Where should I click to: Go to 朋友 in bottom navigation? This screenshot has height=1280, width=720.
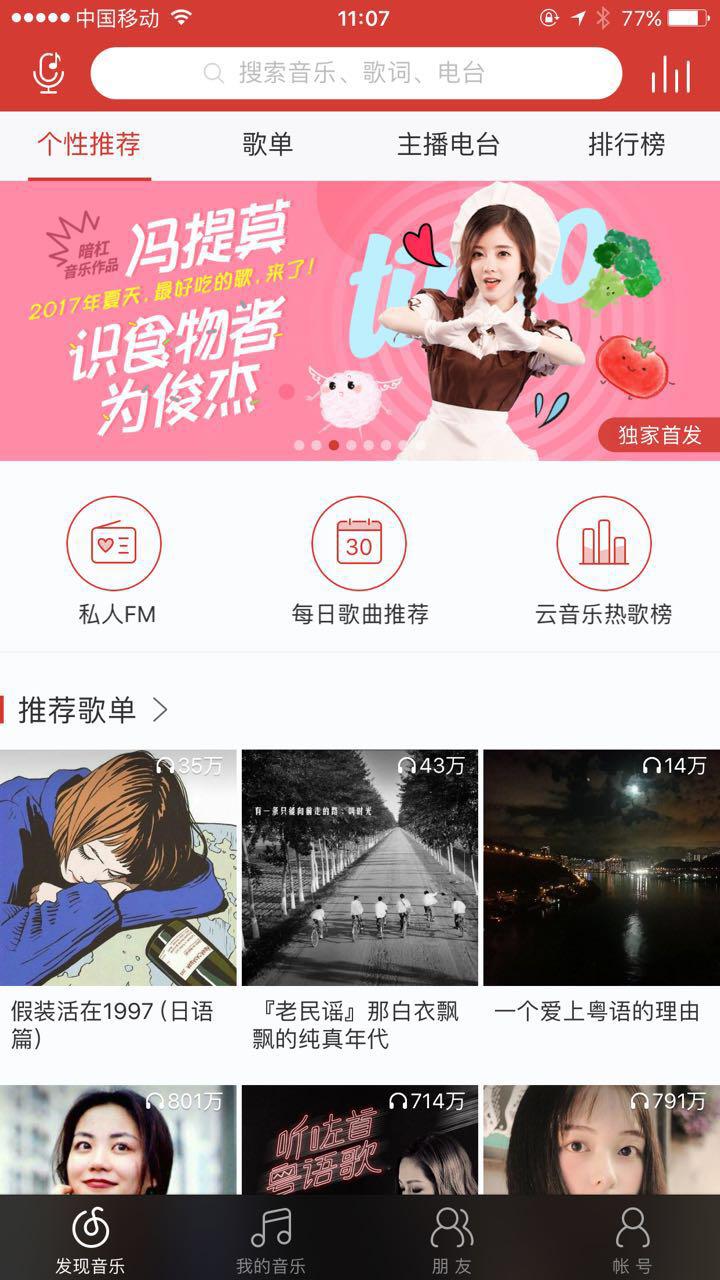click(451, 1240)
